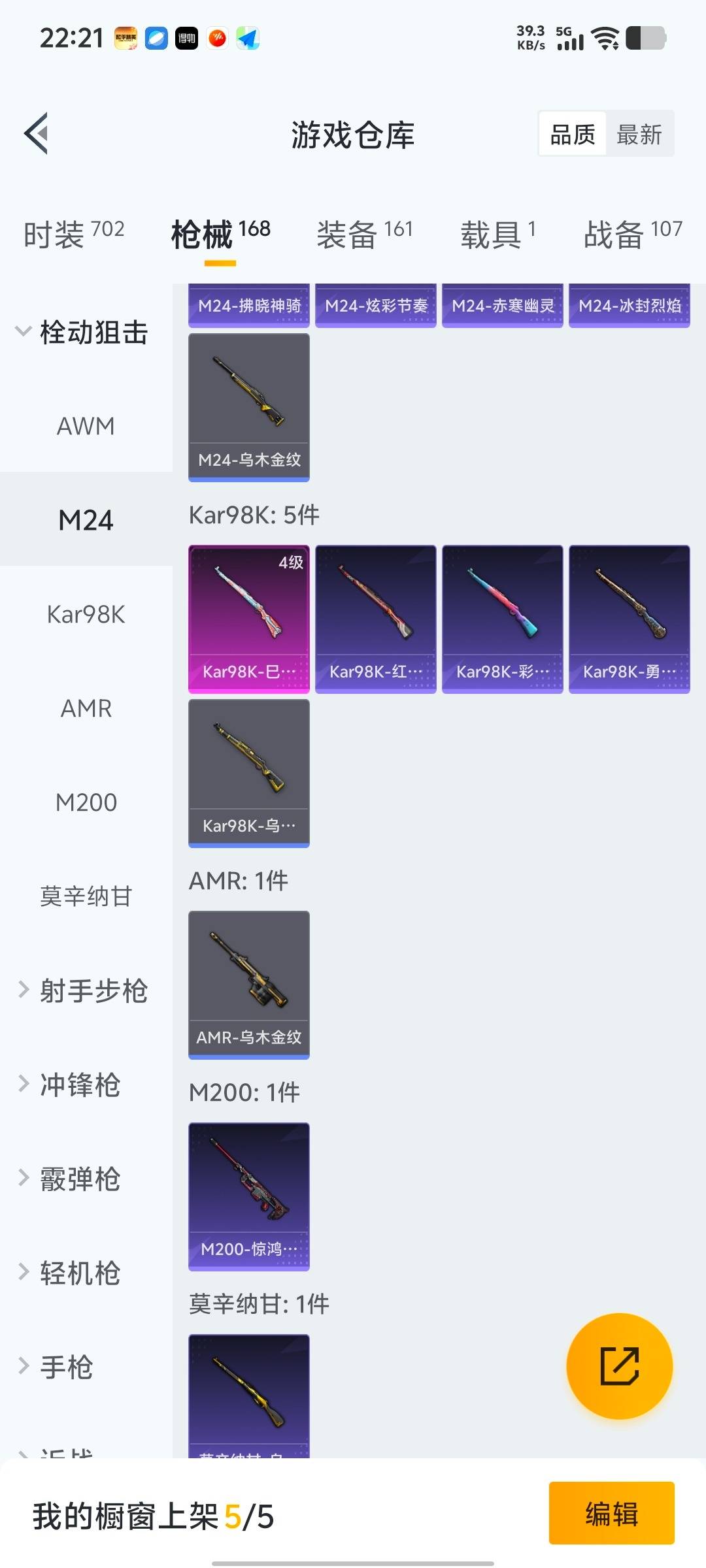Collapse the 栓动狙击 category
Image resolution: width=706 pixels, height=1568 pixels.
[x=82, y=333]
